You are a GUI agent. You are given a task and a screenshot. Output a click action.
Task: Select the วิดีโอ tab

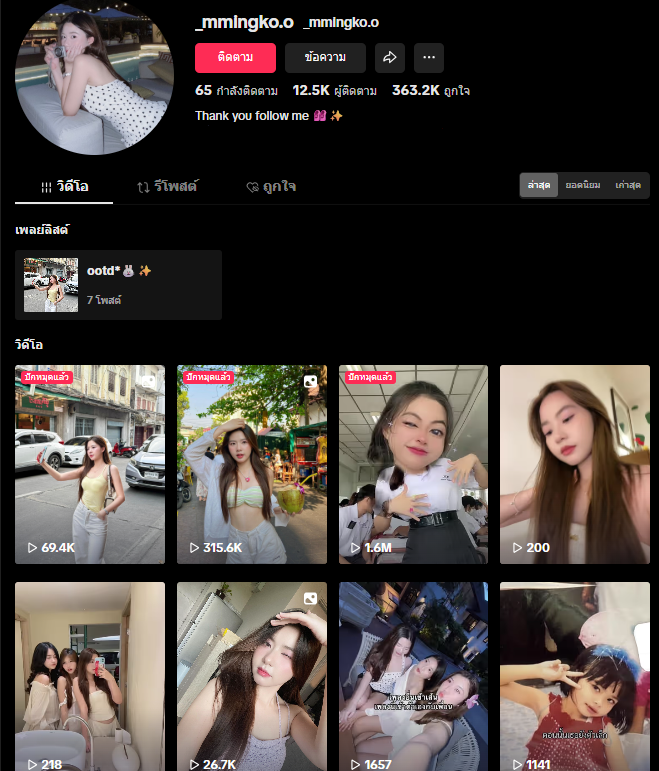[x=64, y=187]
